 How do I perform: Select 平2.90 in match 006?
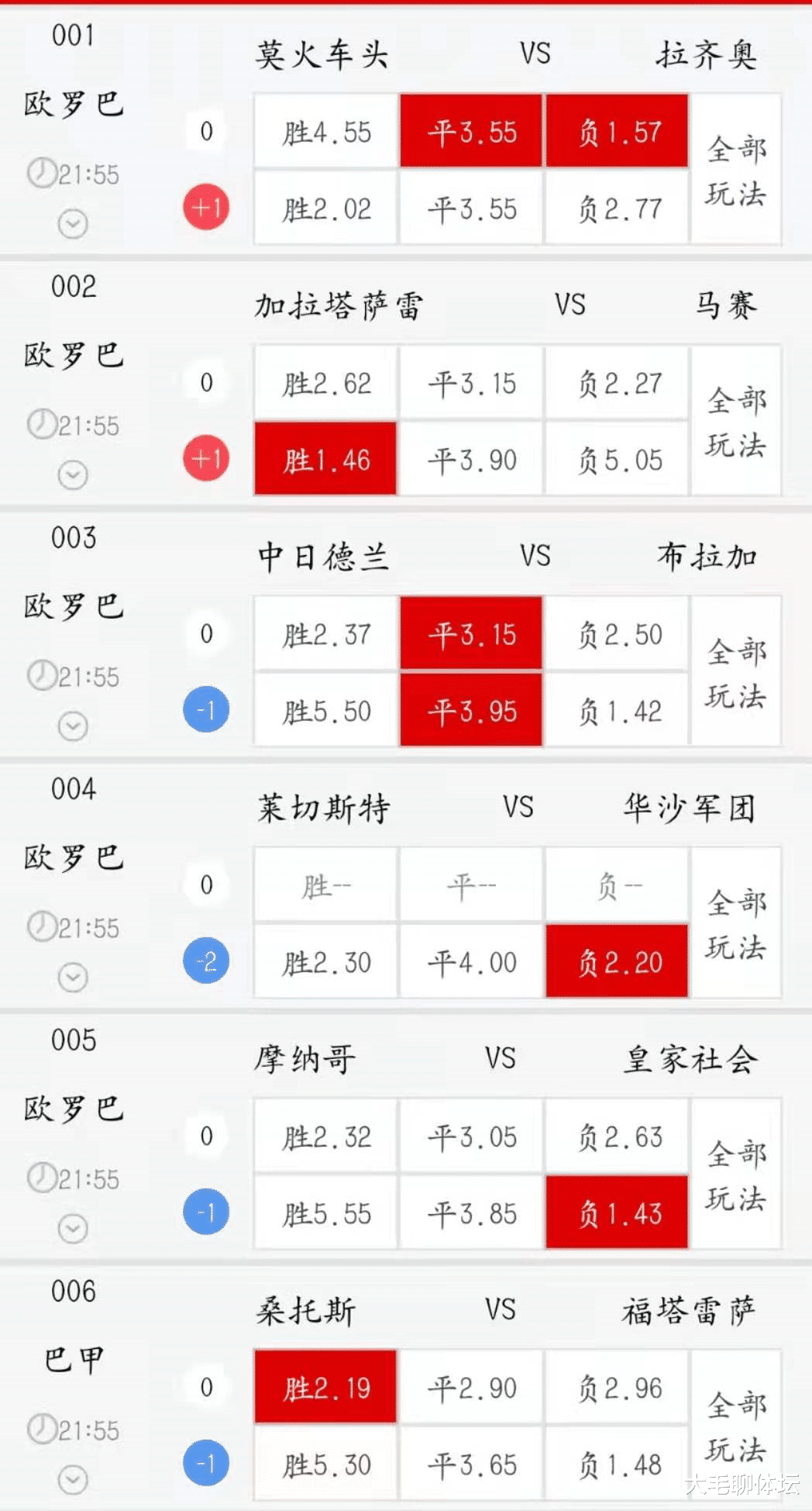point(471,1388)
